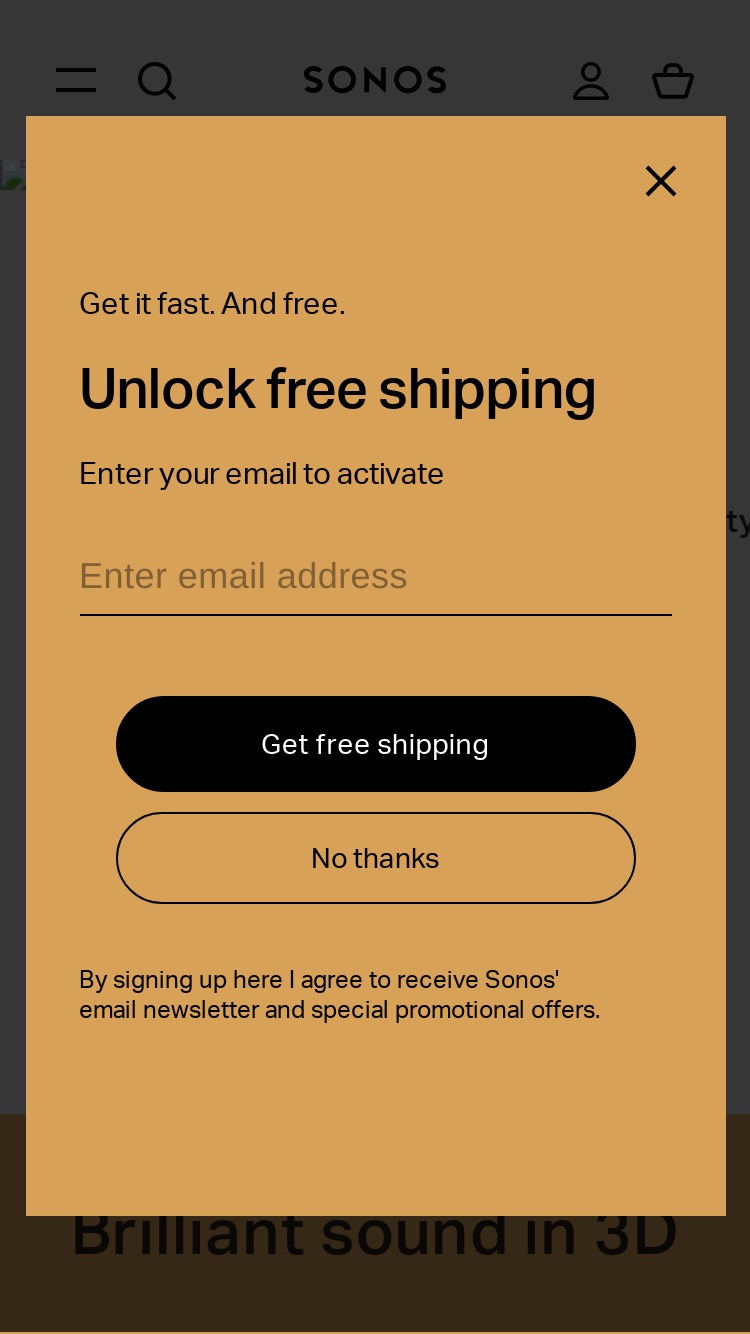The image size is (750, 1334).
Task: Decline the offer with No thanks
Action: (376, 858)
